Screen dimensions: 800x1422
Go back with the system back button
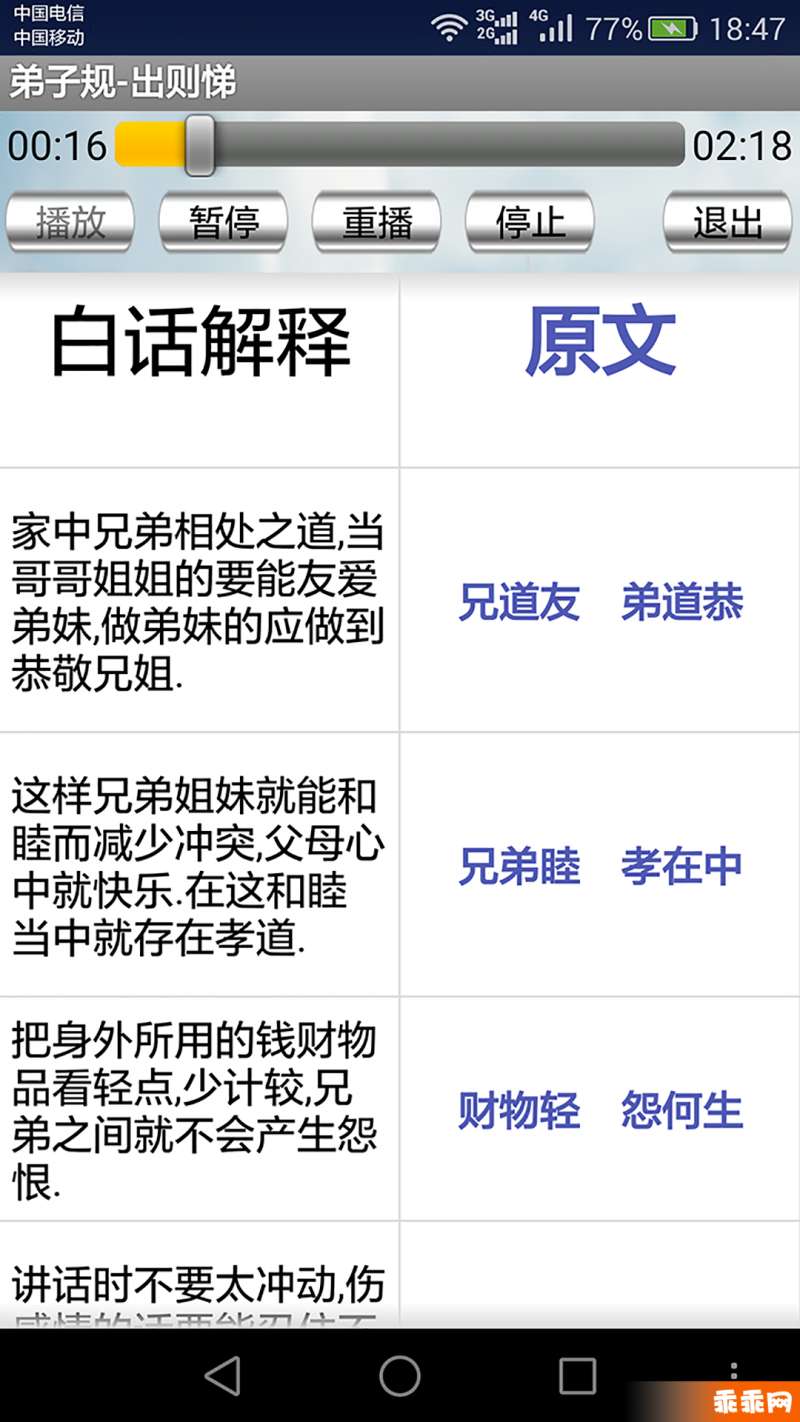[x=222, y=1376]
